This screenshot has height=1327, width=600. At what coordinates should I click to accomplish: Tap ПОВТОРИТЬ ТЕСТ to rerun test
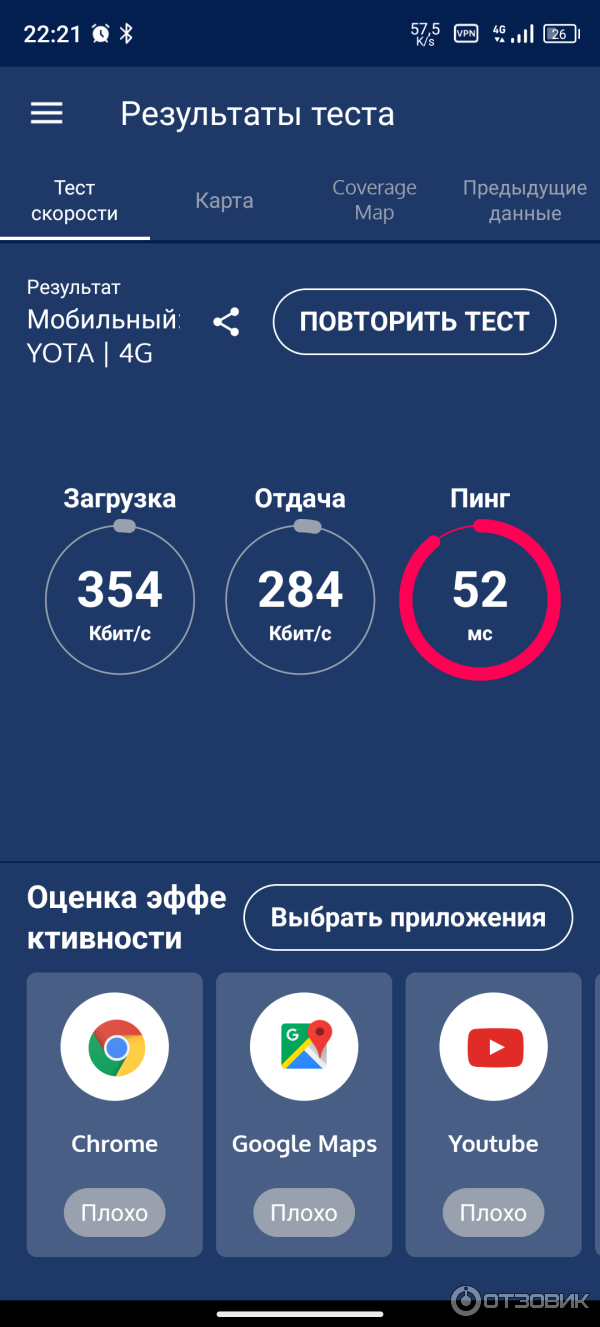pyautogui.click(x=414, y=322)
